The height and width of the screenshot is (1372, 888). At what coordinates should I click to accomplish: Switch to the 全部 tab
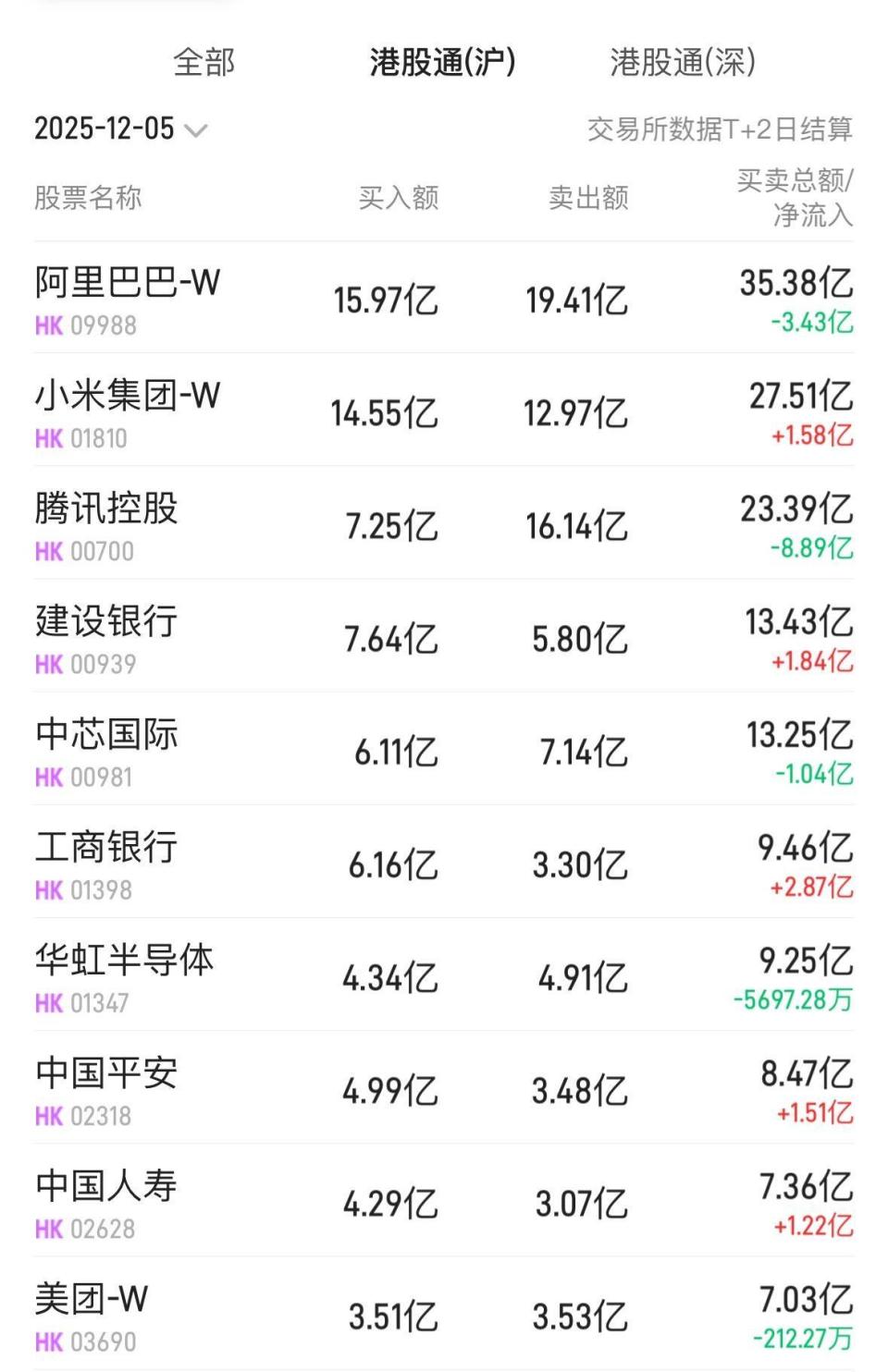pos(203,61)
